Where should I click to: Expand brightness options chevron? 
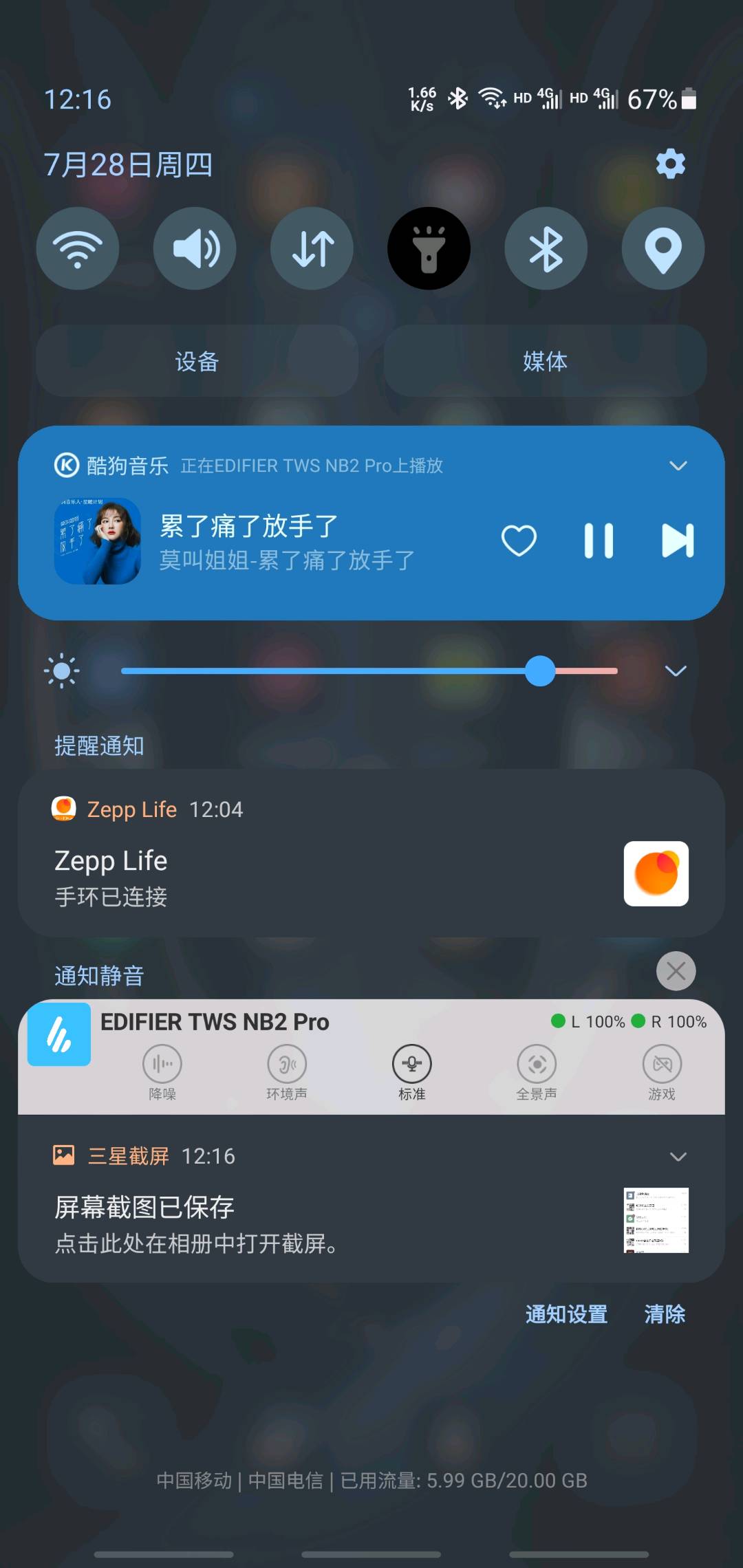[676, 671]
